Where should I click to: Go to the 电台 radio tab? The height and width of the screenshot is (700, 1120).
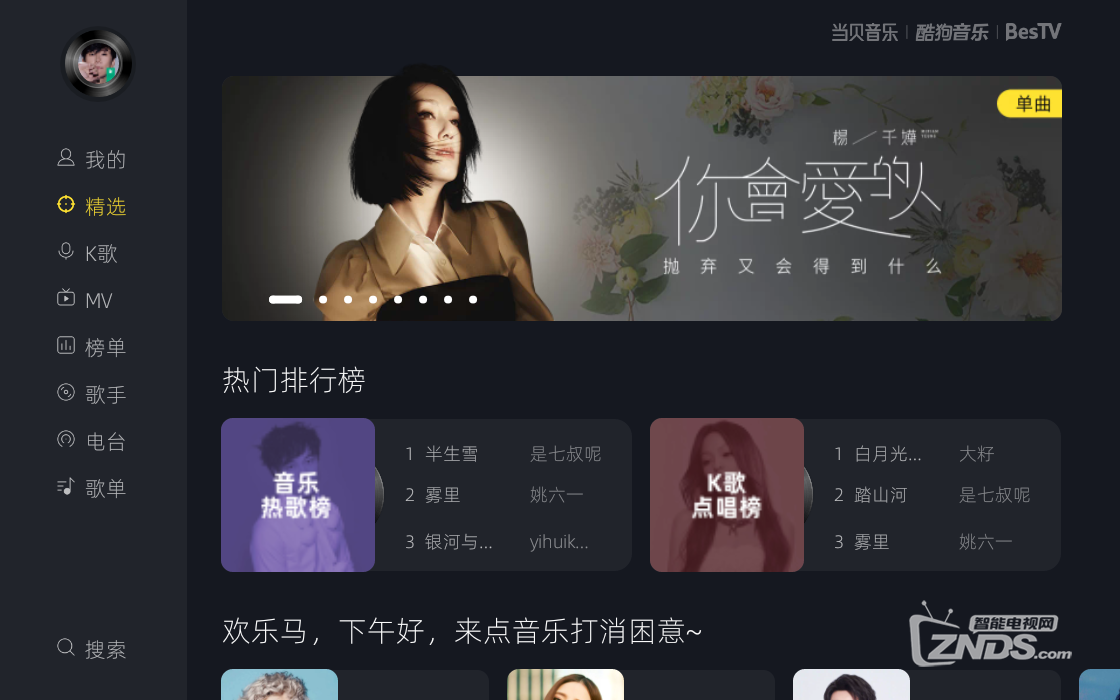point(93,441)
